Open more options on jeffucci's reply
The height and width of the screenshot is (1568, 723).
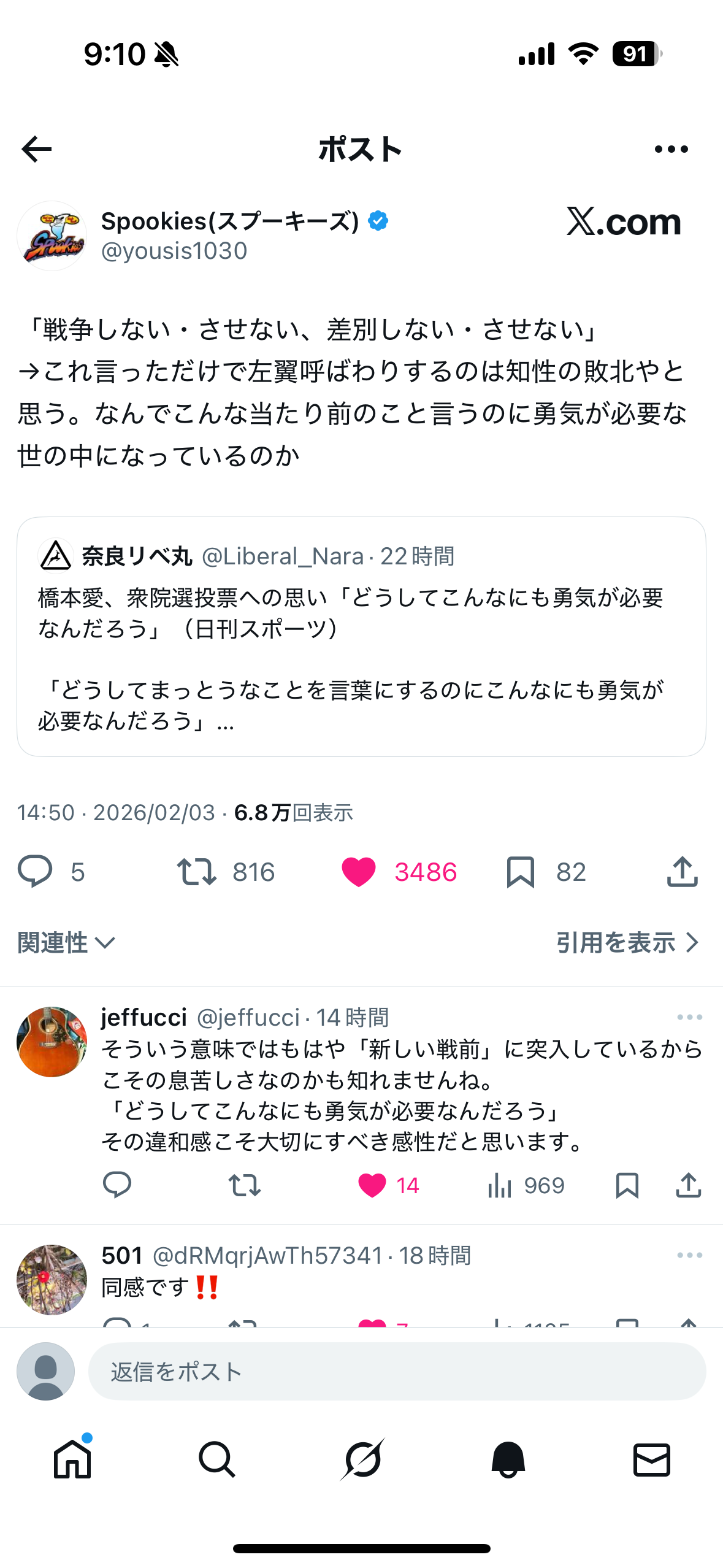click(x=689, y=1017)
